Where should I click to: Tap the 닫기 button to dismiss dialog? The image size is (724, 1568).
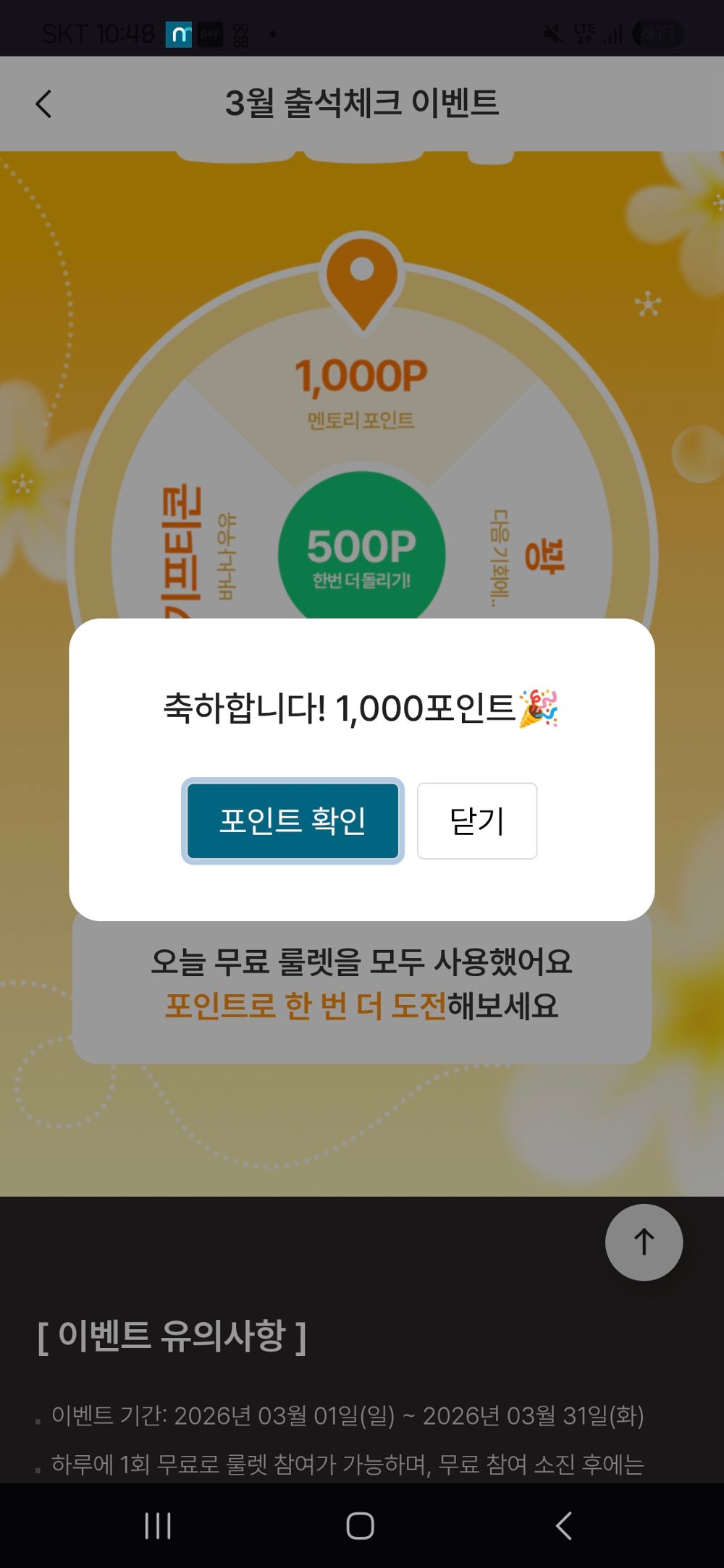pyautogui.click(x=476, y=819)
